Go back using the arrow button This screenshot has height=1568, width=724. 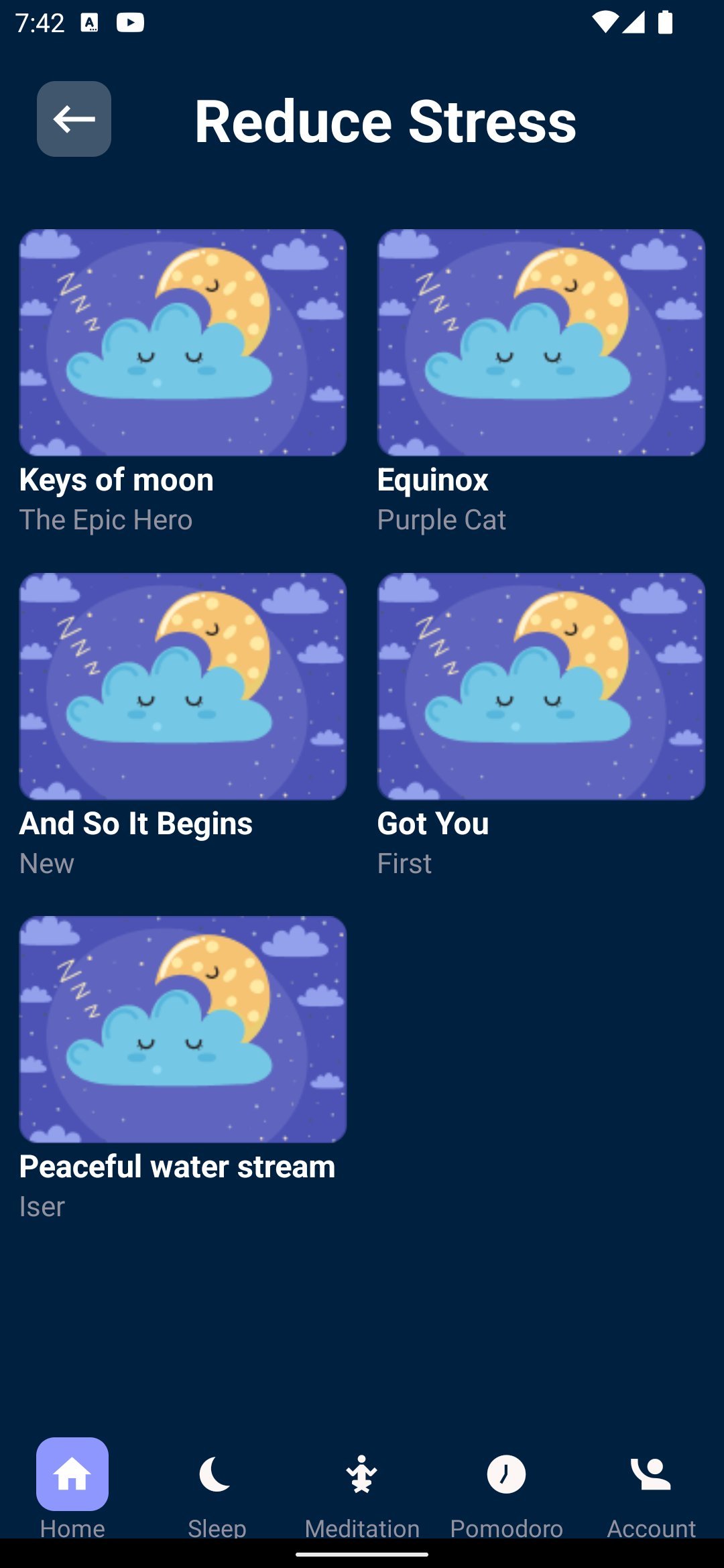[x=74, y=119]
